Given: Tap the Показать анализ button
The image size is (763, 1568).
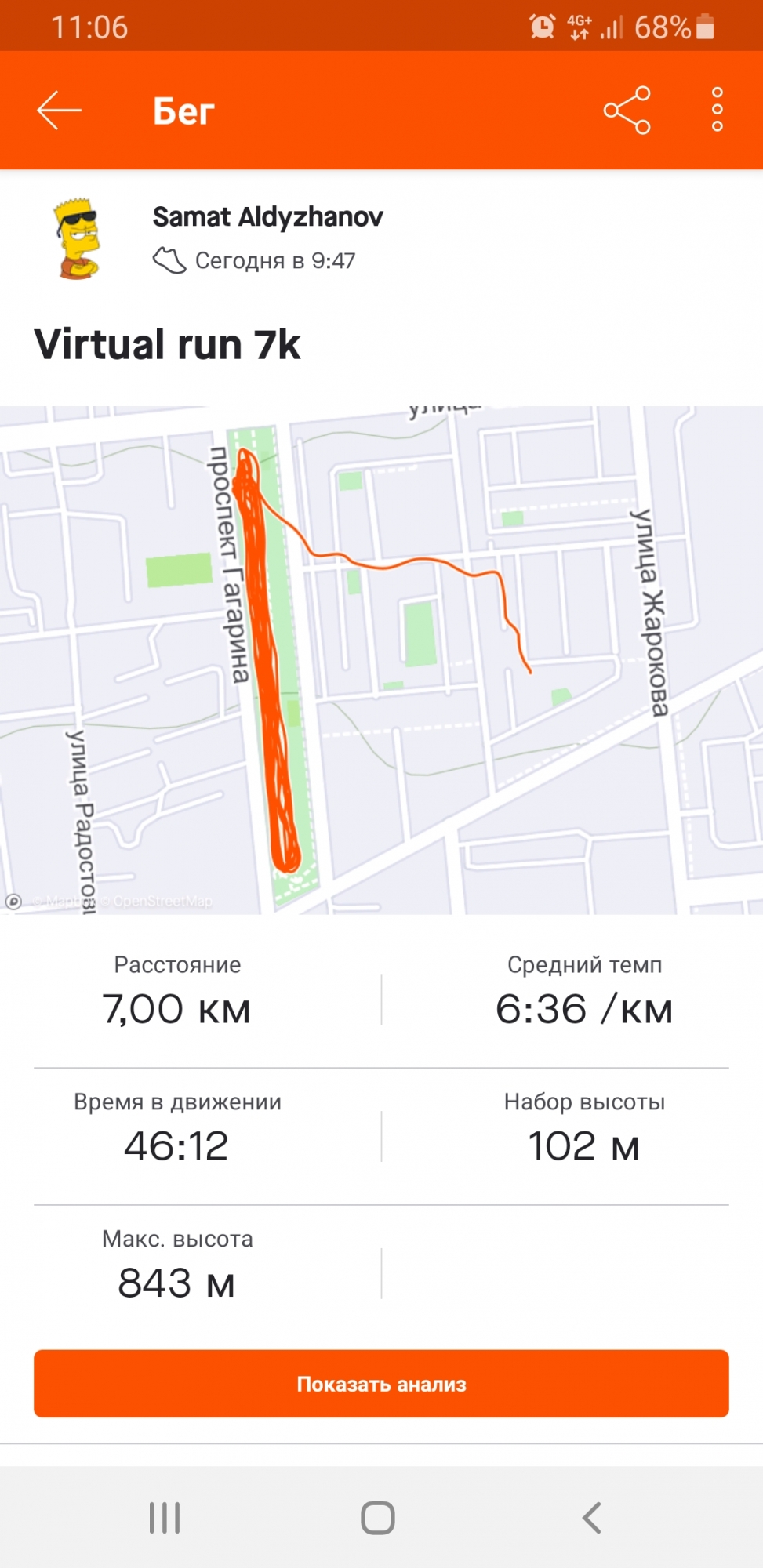Looking at the screenshot, I should (x=381, y=1384).
